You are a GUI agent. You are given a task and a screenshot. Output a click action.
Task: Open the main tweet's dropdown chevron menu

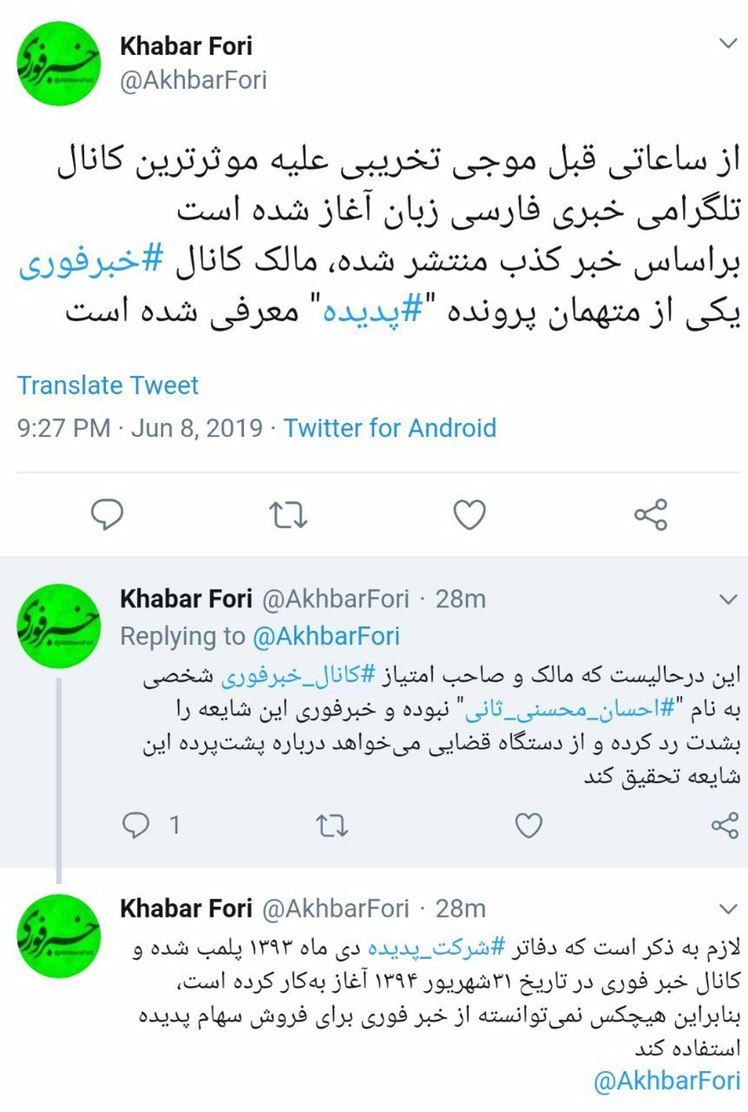[x=728, y=45]
